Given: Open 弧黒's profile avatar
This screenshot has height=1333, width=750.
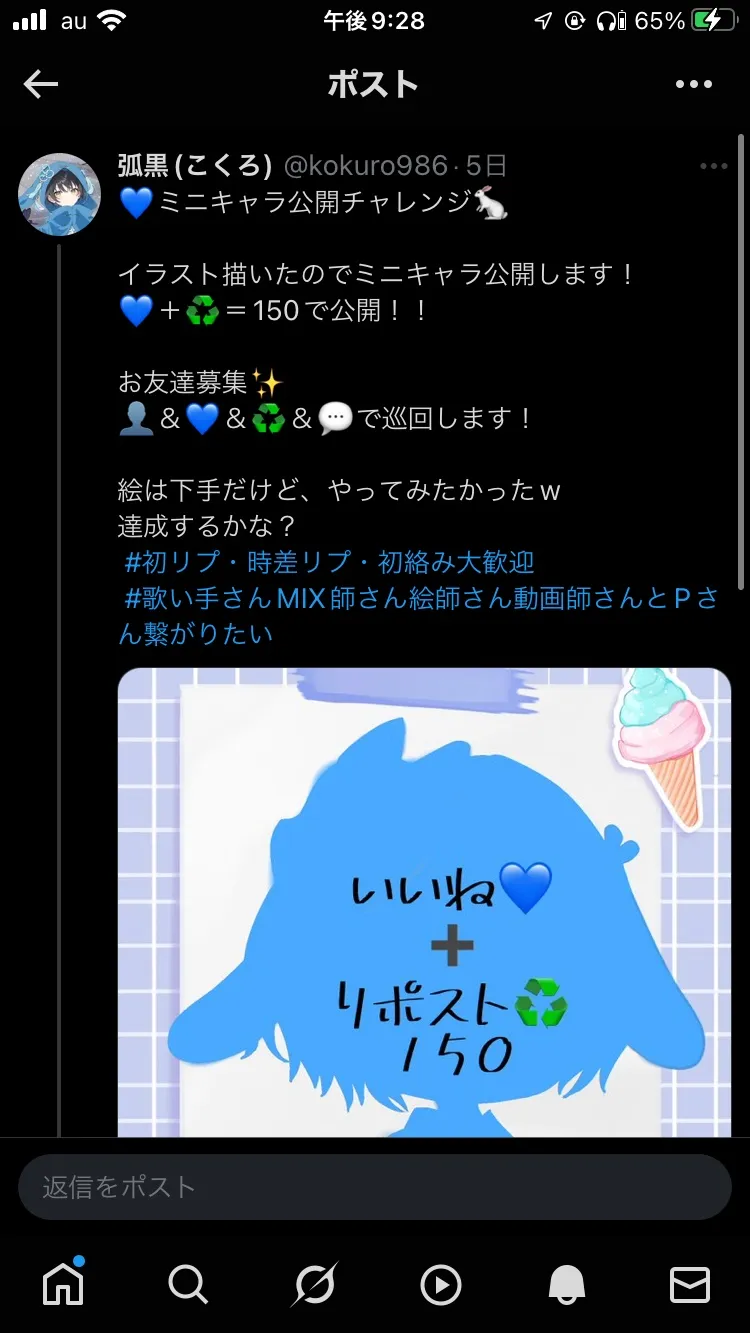Looking at the screenshot, I should click(x=60, y=194).
